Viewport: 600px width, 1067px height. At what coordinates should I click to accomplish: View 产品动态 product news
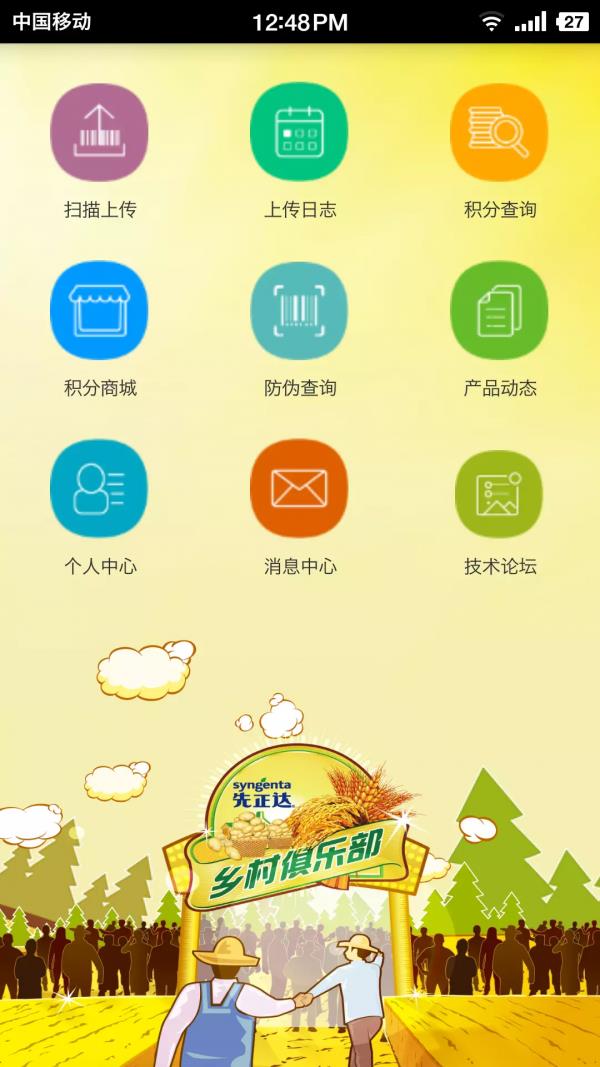click(x=499, y=311)
